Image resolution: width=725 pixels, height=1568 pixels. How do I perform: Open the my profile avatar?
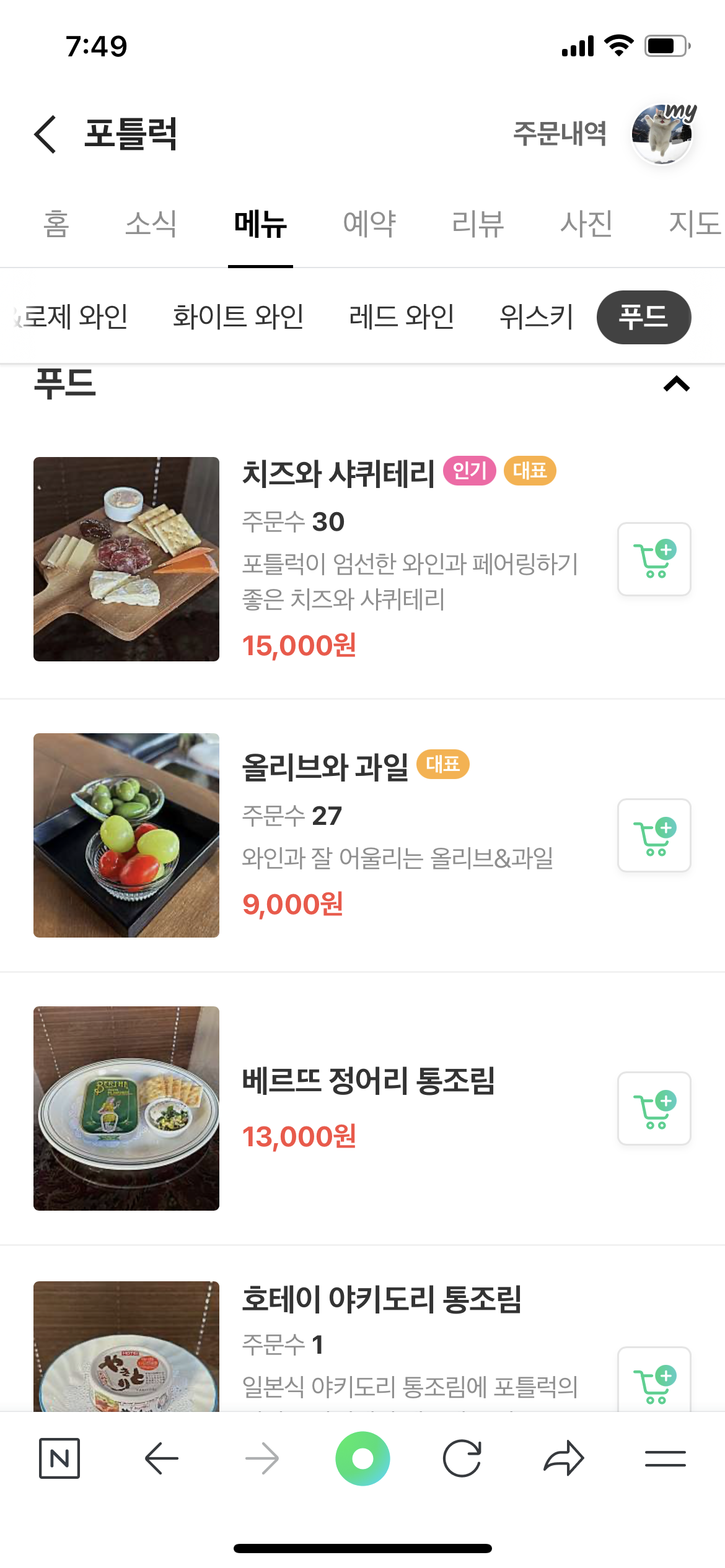[x=662, y=134]
